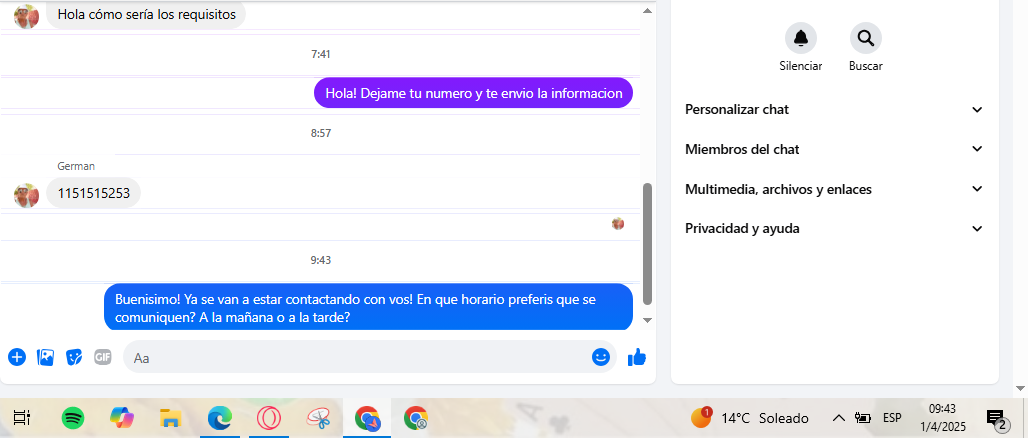The width and height of the screenshot is (1028, 438).
Task: Attach a photo or file
Action: pyautogui.click(x=45, y=357)
